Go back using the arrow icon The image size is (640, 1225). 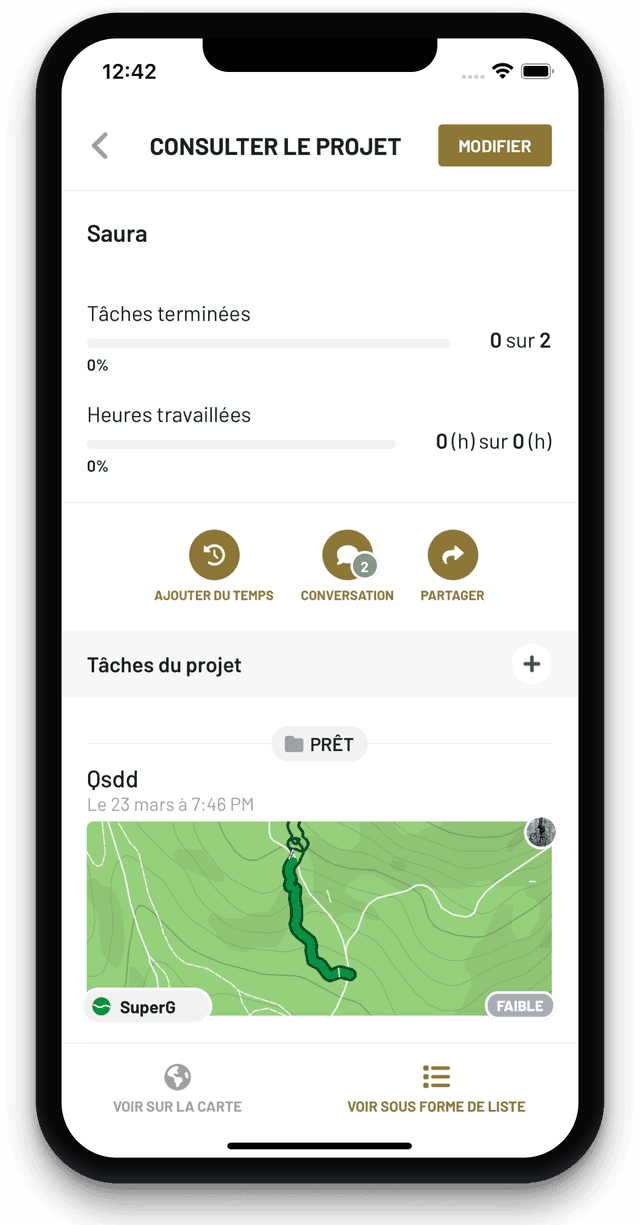point(100,146)
